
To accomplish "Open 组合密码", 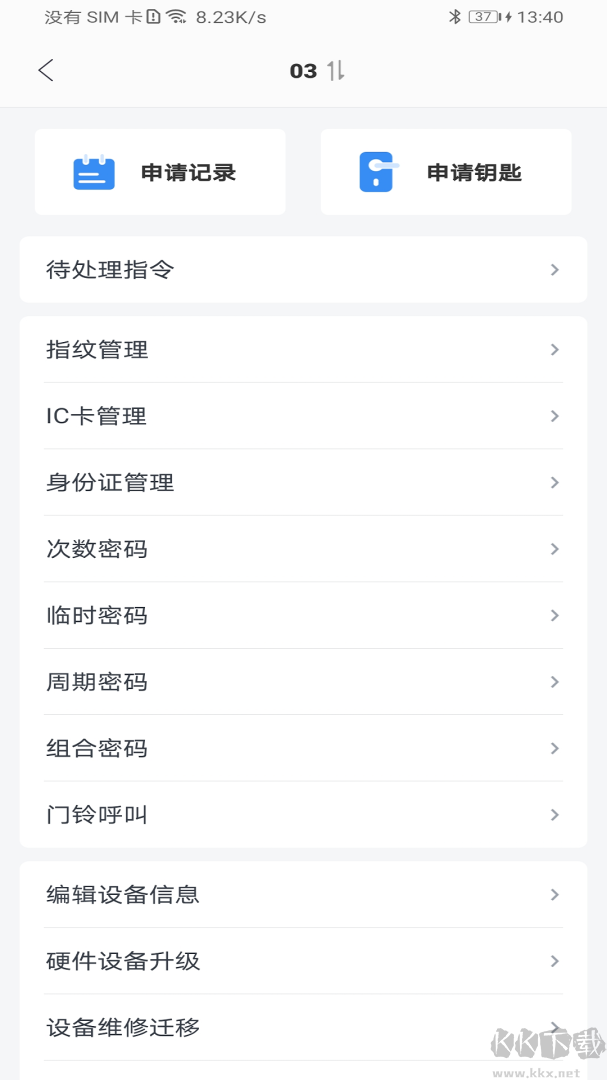I will (x=303, y=748).
